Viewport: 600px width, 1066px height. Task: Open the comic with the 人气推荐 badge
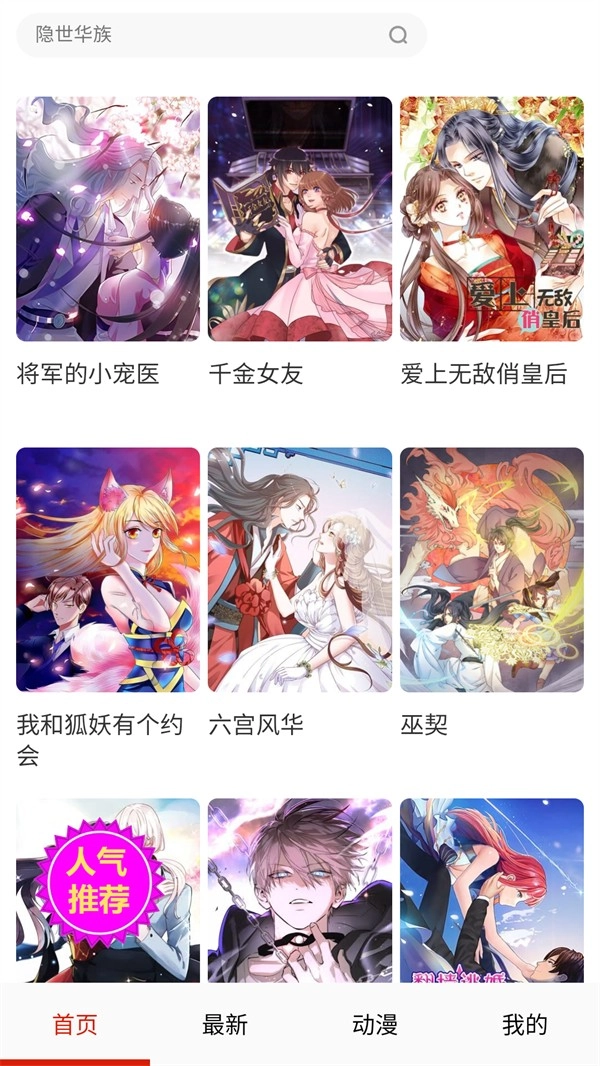[x=108, y=890]
